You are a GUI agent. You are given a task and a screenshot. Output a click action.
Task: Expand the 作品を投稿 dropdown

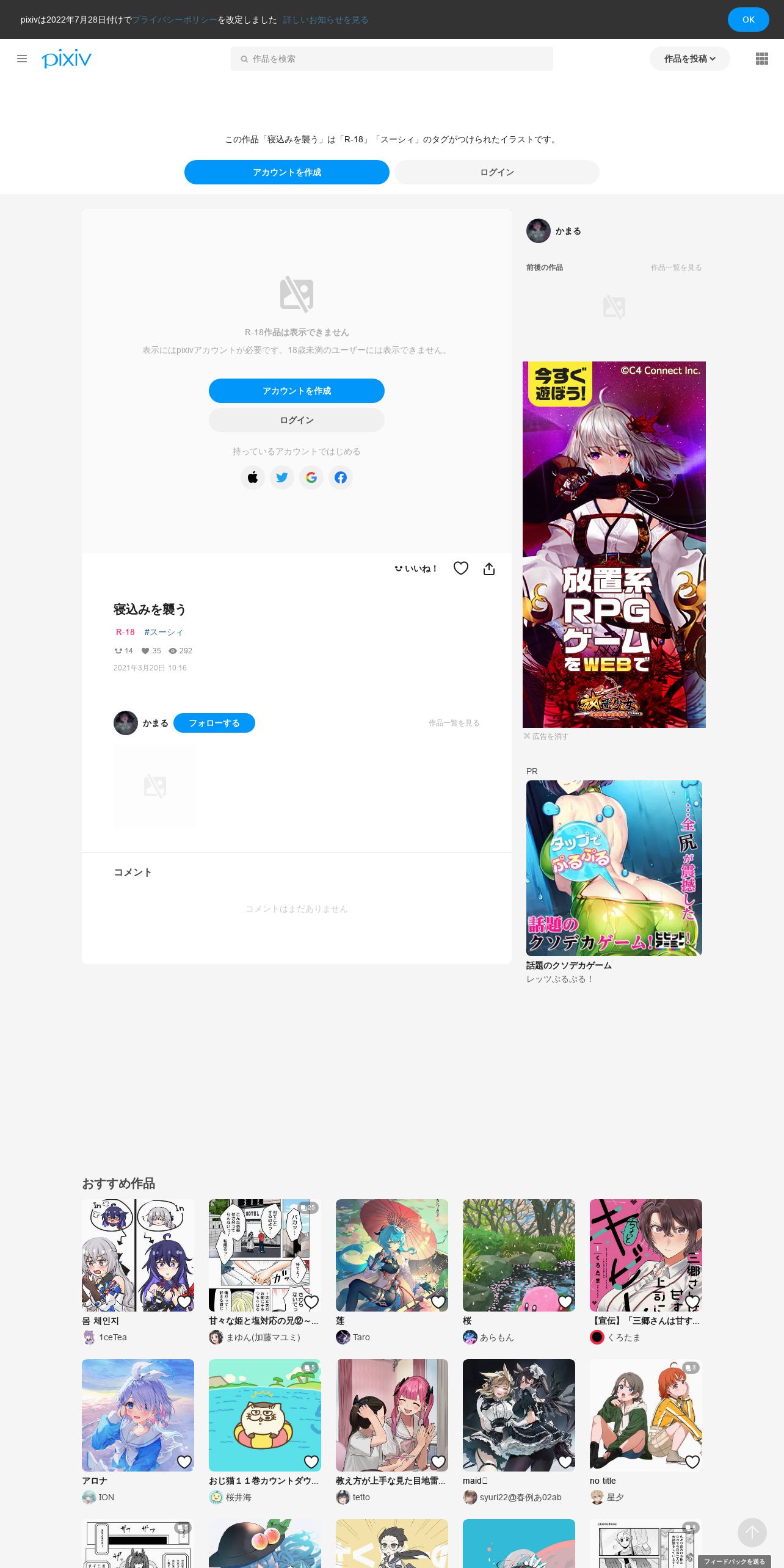tap(689, 59)
